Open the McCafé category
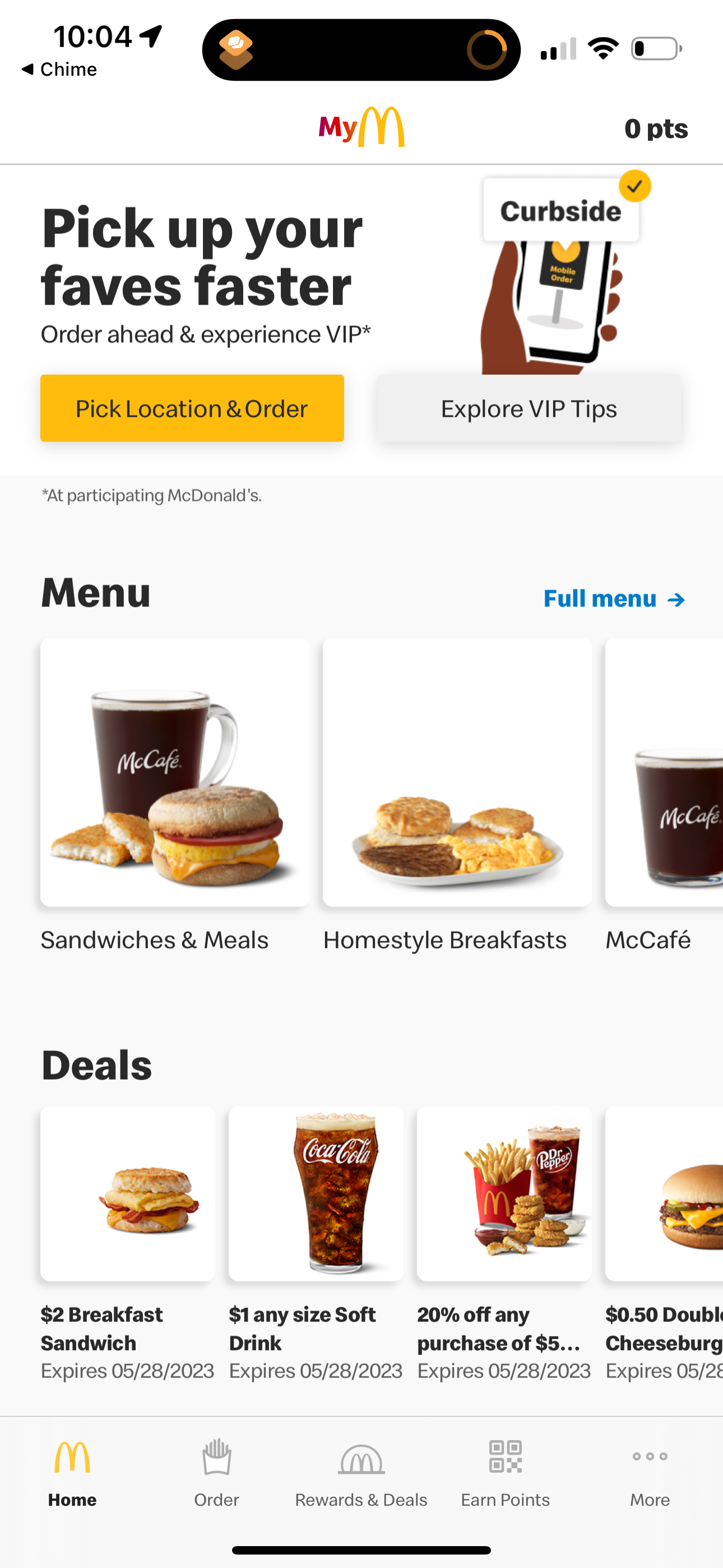Screen dimensions: 723x1568 click(665, 772)
